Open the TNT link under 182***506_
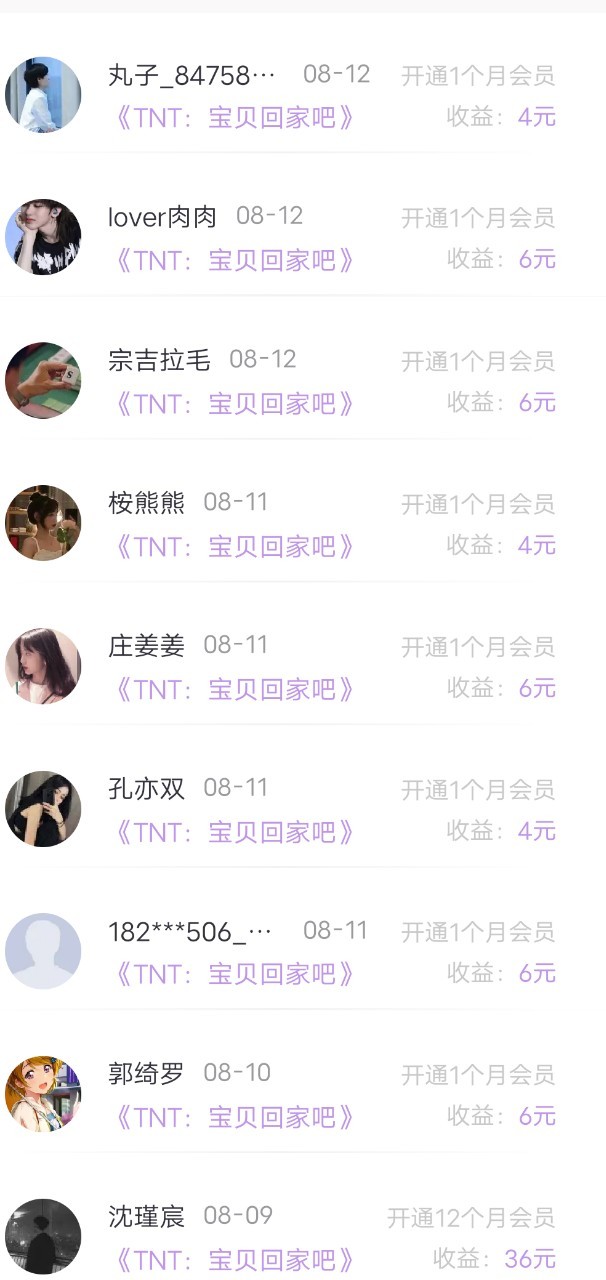Viewport: 606px width, 1280px height. 234,975
